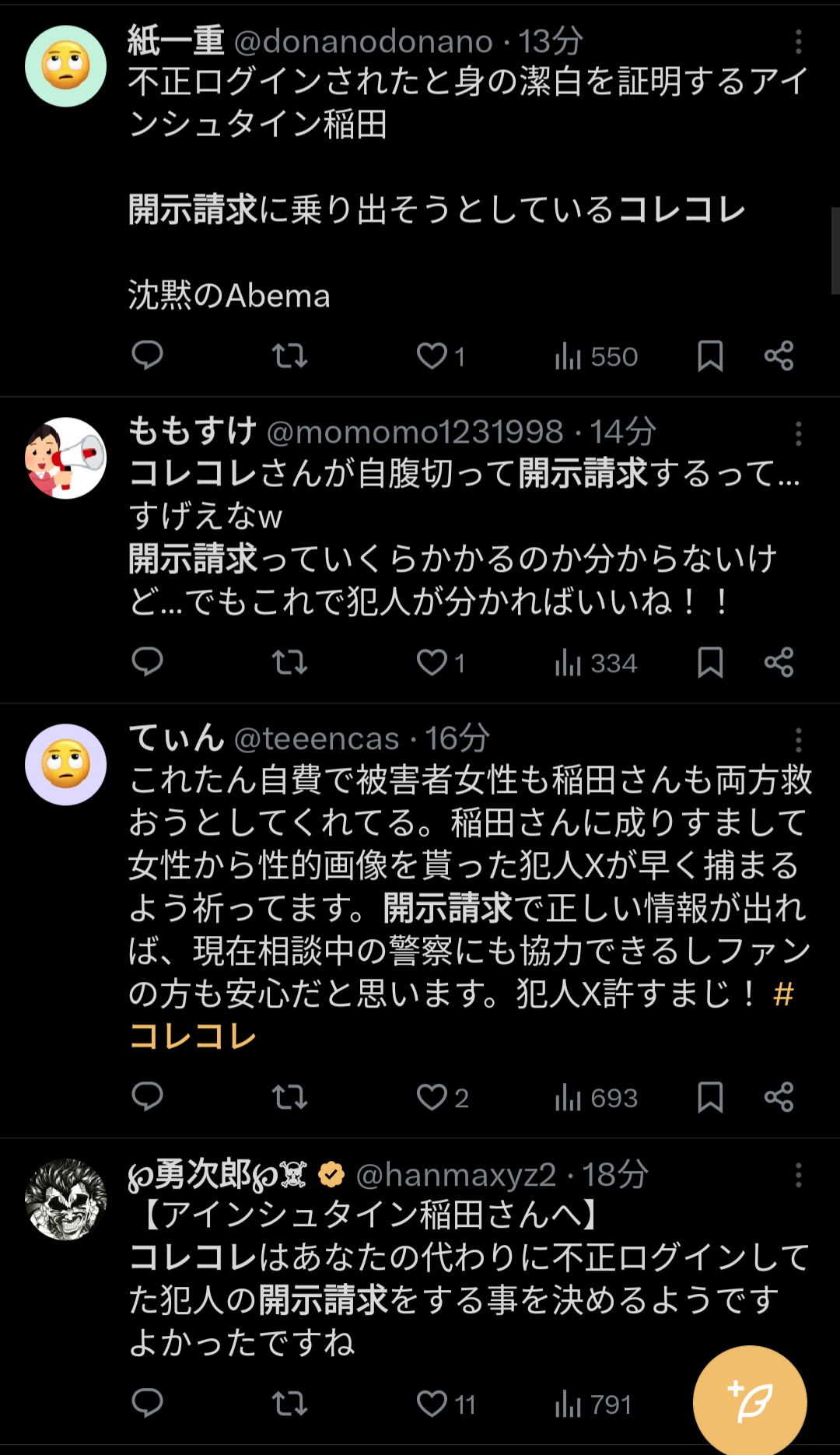
Task: Retweet ももすけ's post
Action: point(289,663)
